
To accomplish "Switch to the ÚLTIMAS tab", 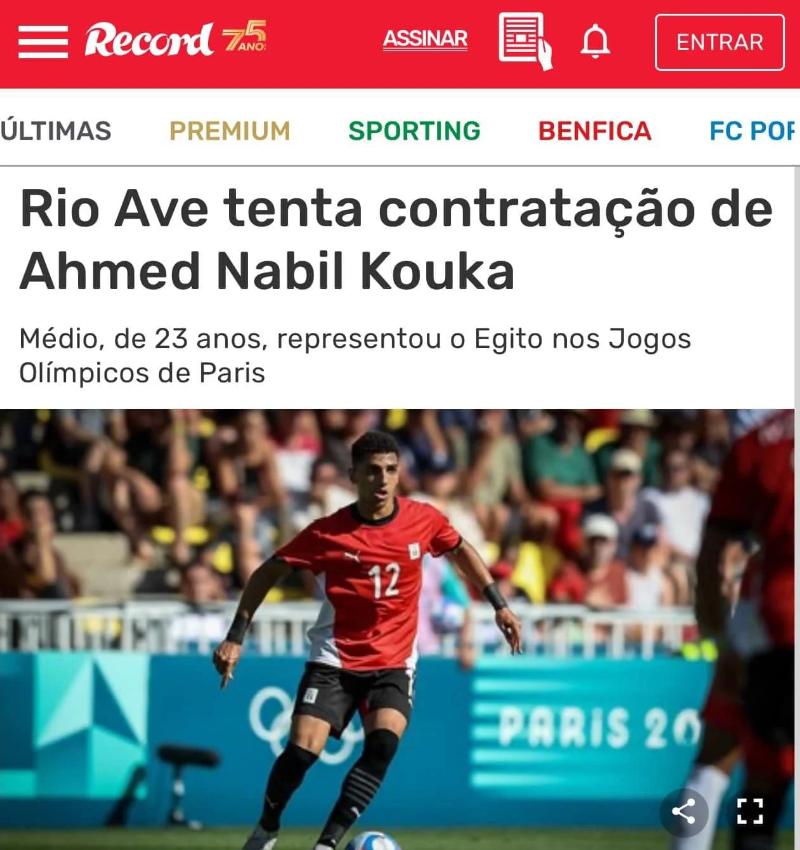I will point(56,131).
